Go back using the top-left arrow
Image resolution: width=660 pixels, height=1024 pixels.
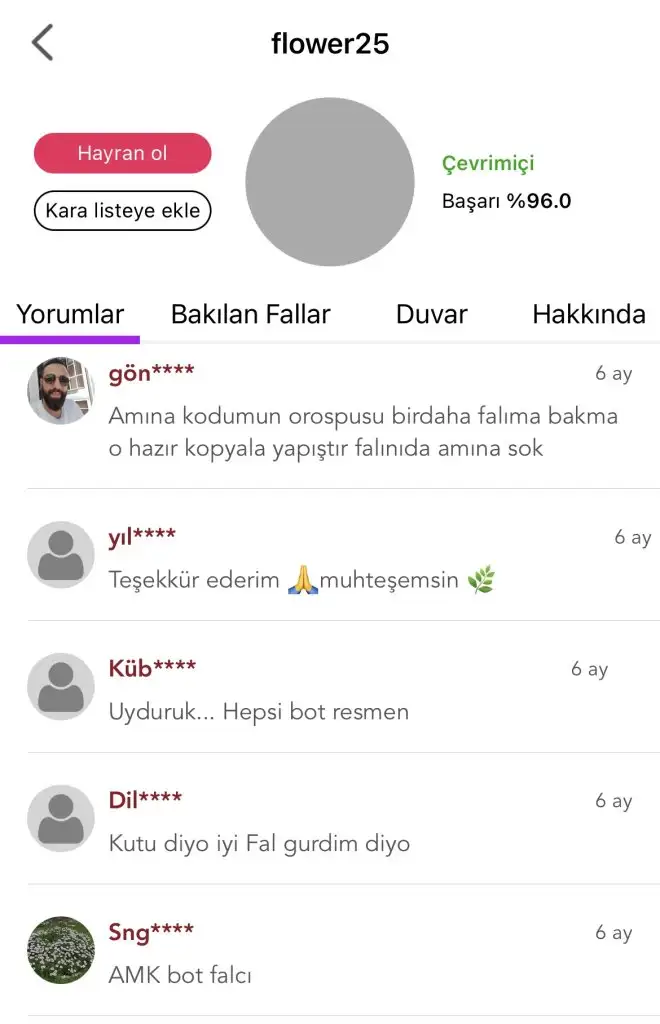tap(42, 43)
